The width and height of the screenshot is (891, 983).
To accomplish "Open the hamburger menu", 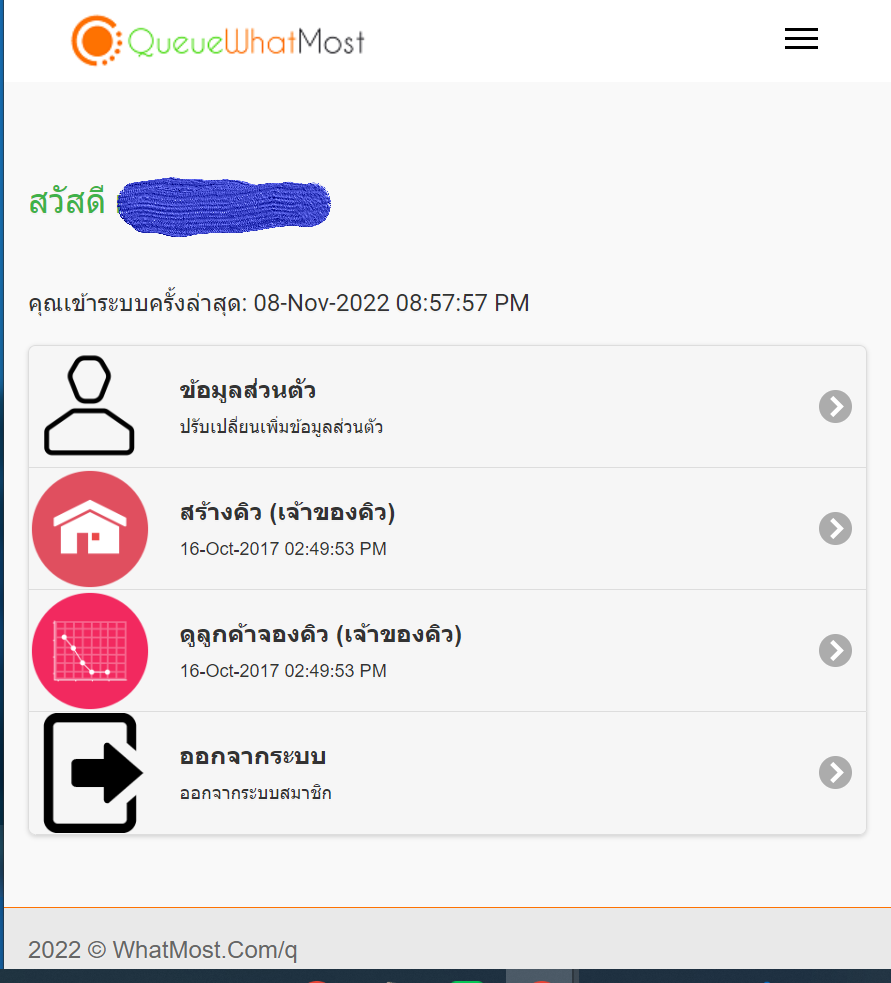I will click(801, 39).
